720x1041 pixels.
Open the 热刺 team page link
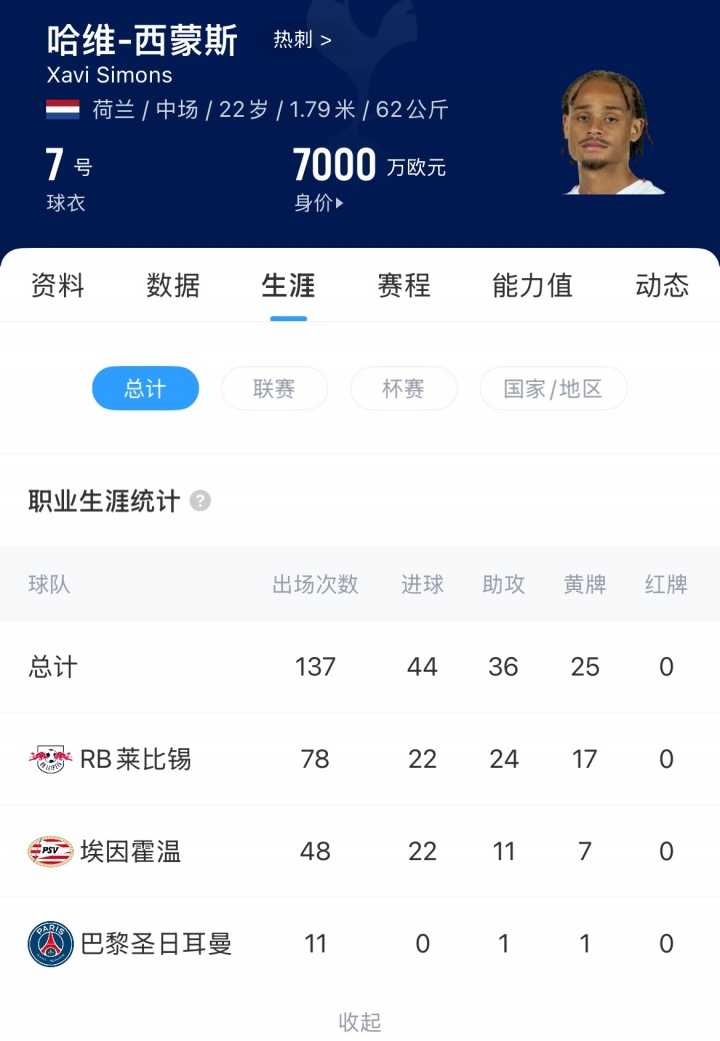point(301,40)
